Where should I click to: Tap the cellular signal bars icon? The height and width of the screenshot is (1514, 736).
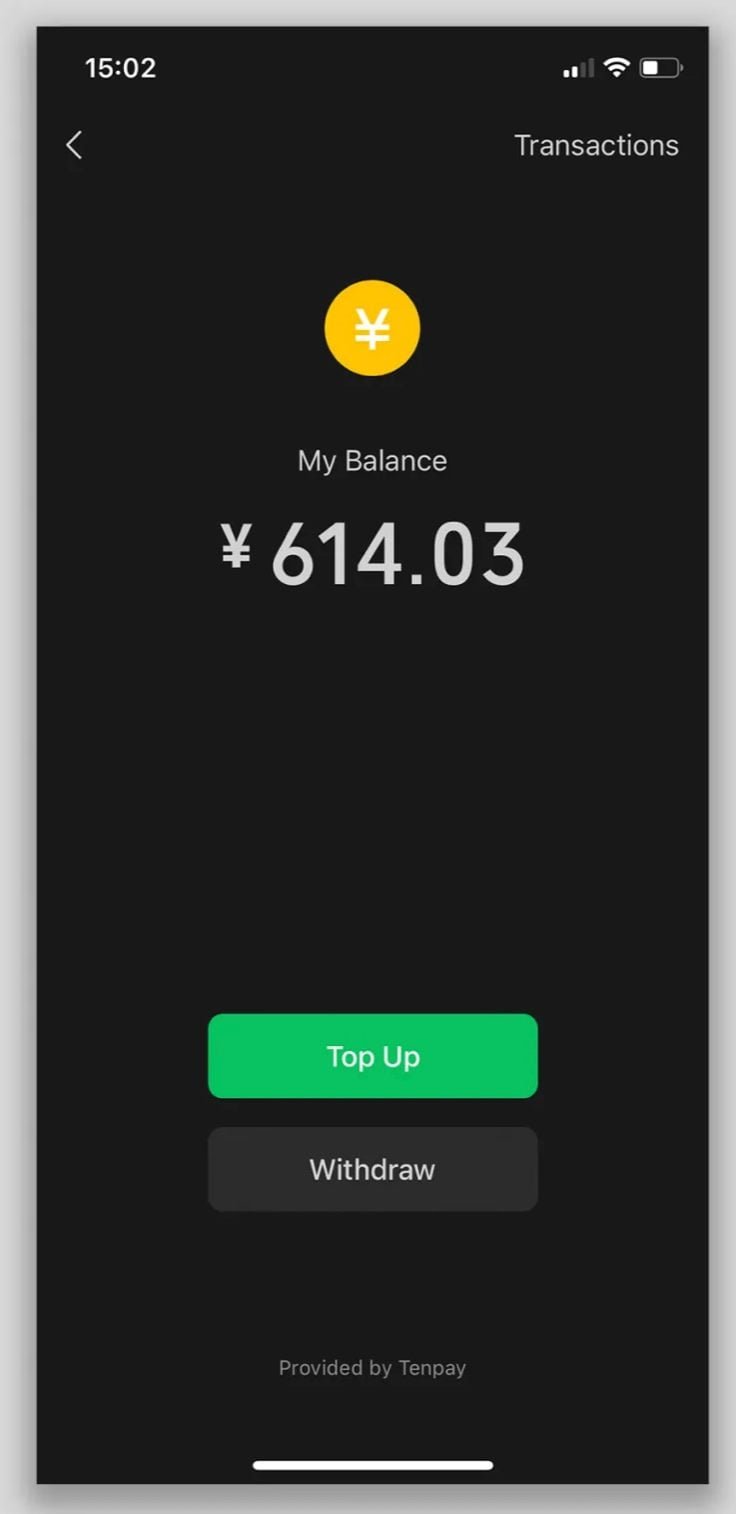click(x=578, y=68)
